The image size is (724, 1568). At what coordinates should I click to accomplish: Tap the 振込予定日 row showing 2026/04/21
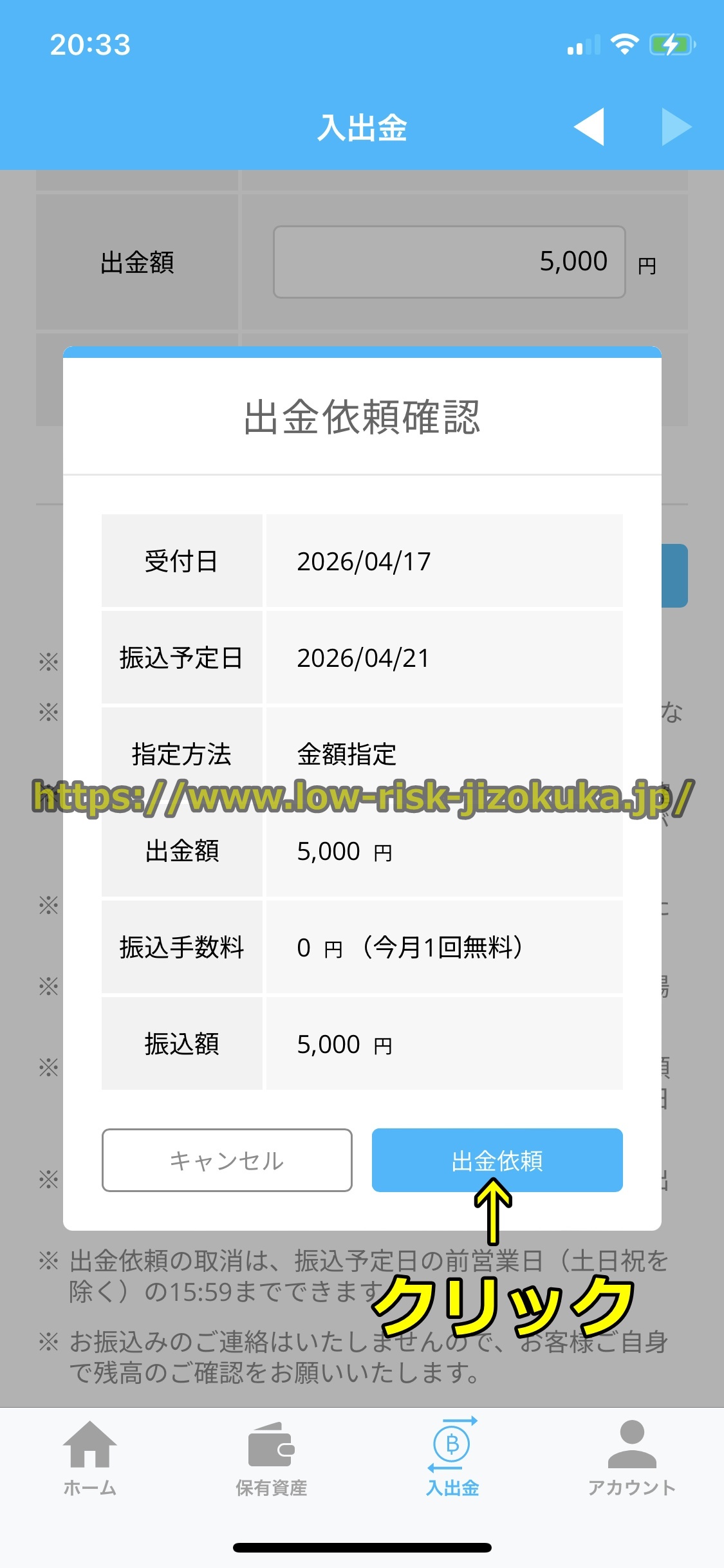tap(362, 657)
